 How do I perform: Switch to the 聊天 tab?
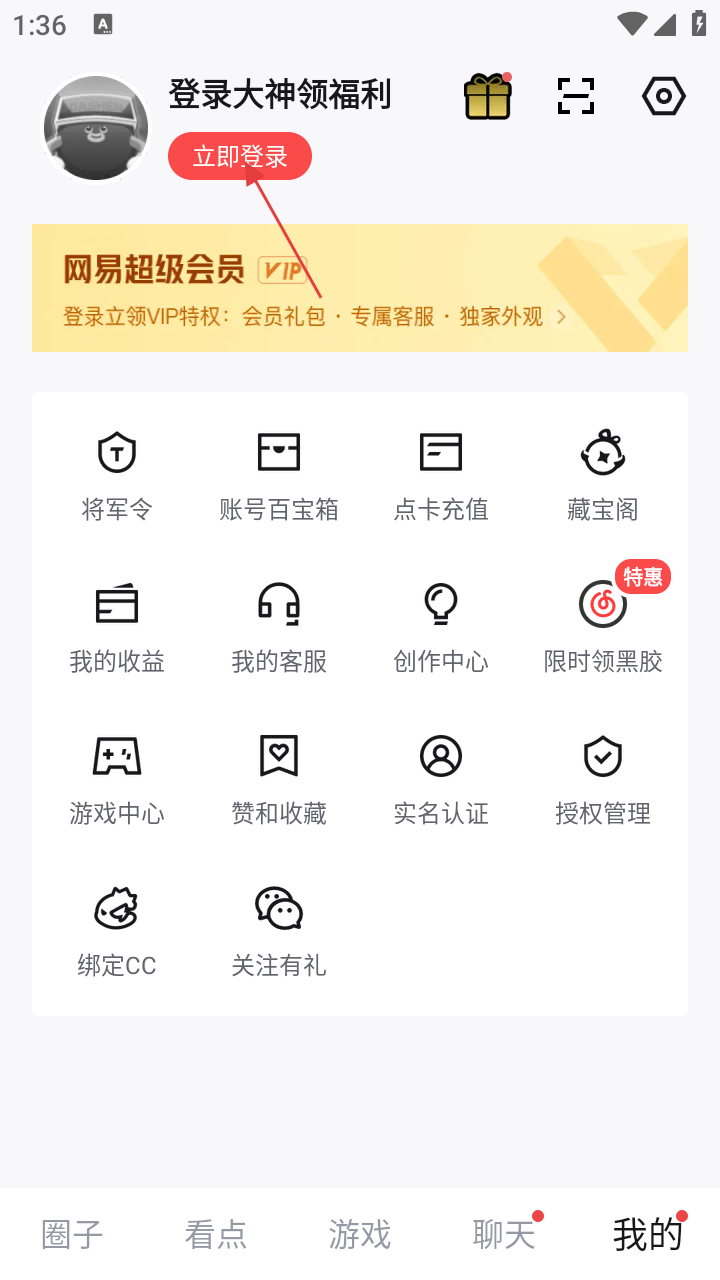click(x=504, y=1235)
